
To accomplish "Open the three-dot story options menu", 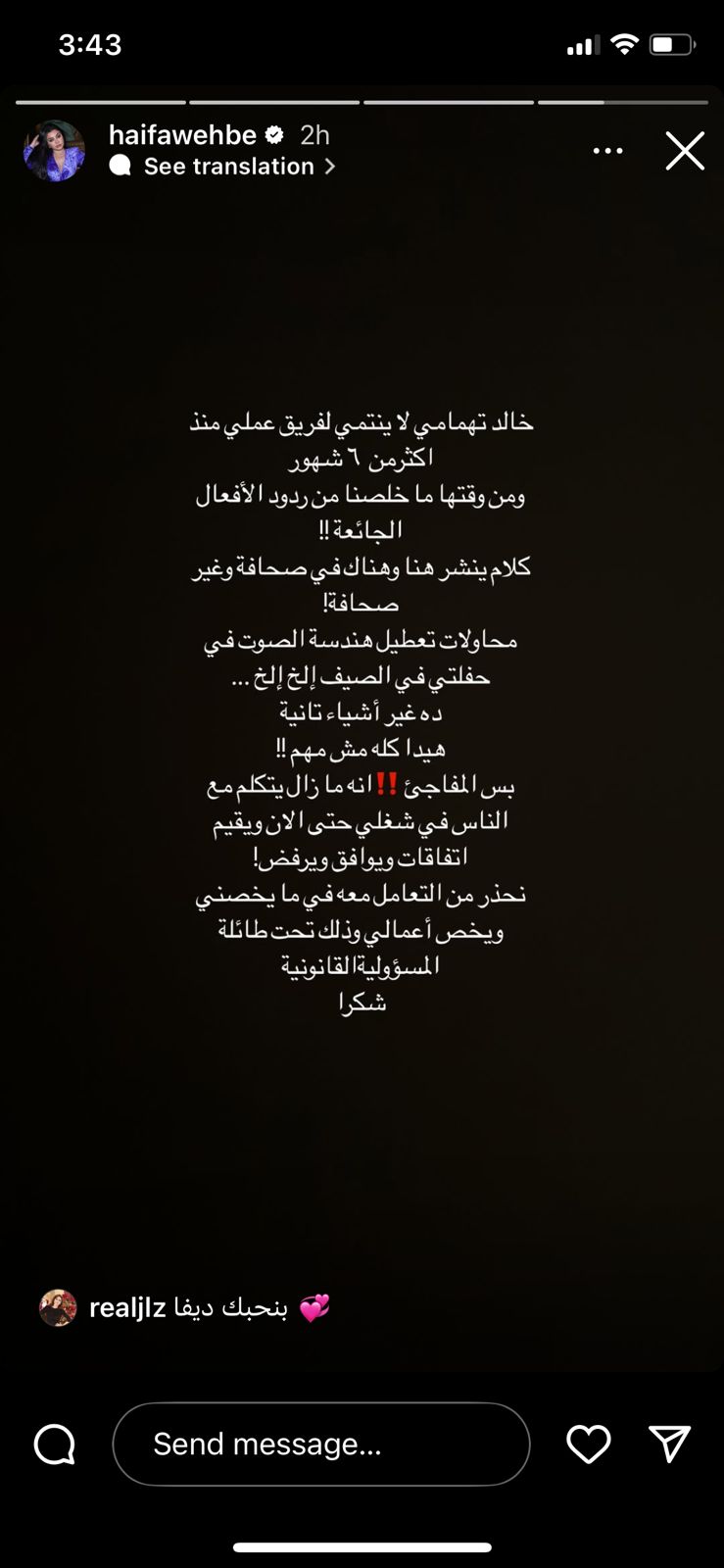I will click(x=607, y=151).
